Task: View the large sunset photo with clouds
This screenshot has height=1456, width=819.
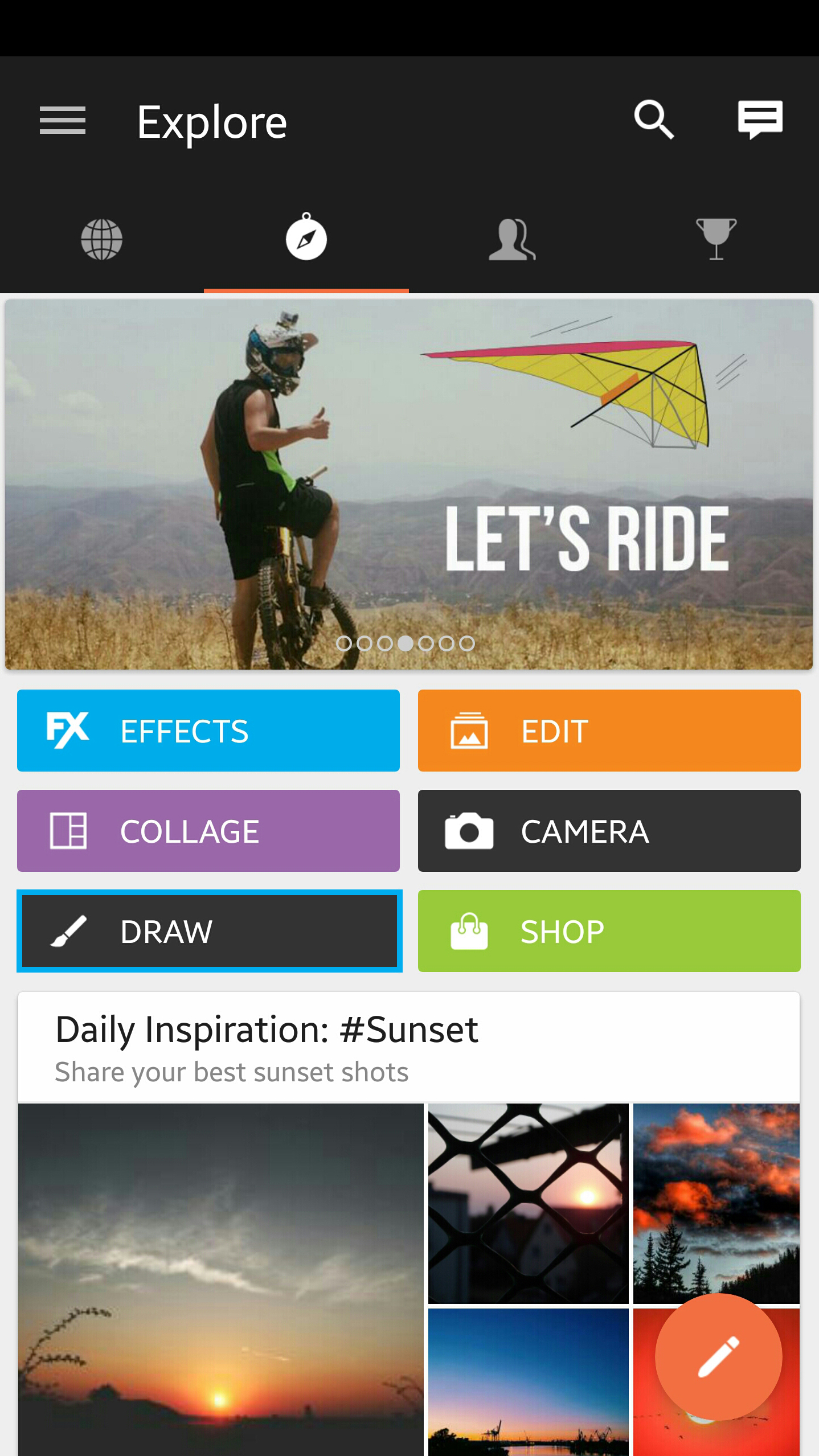Action: pyautogui.click(x=221, y=1275)
